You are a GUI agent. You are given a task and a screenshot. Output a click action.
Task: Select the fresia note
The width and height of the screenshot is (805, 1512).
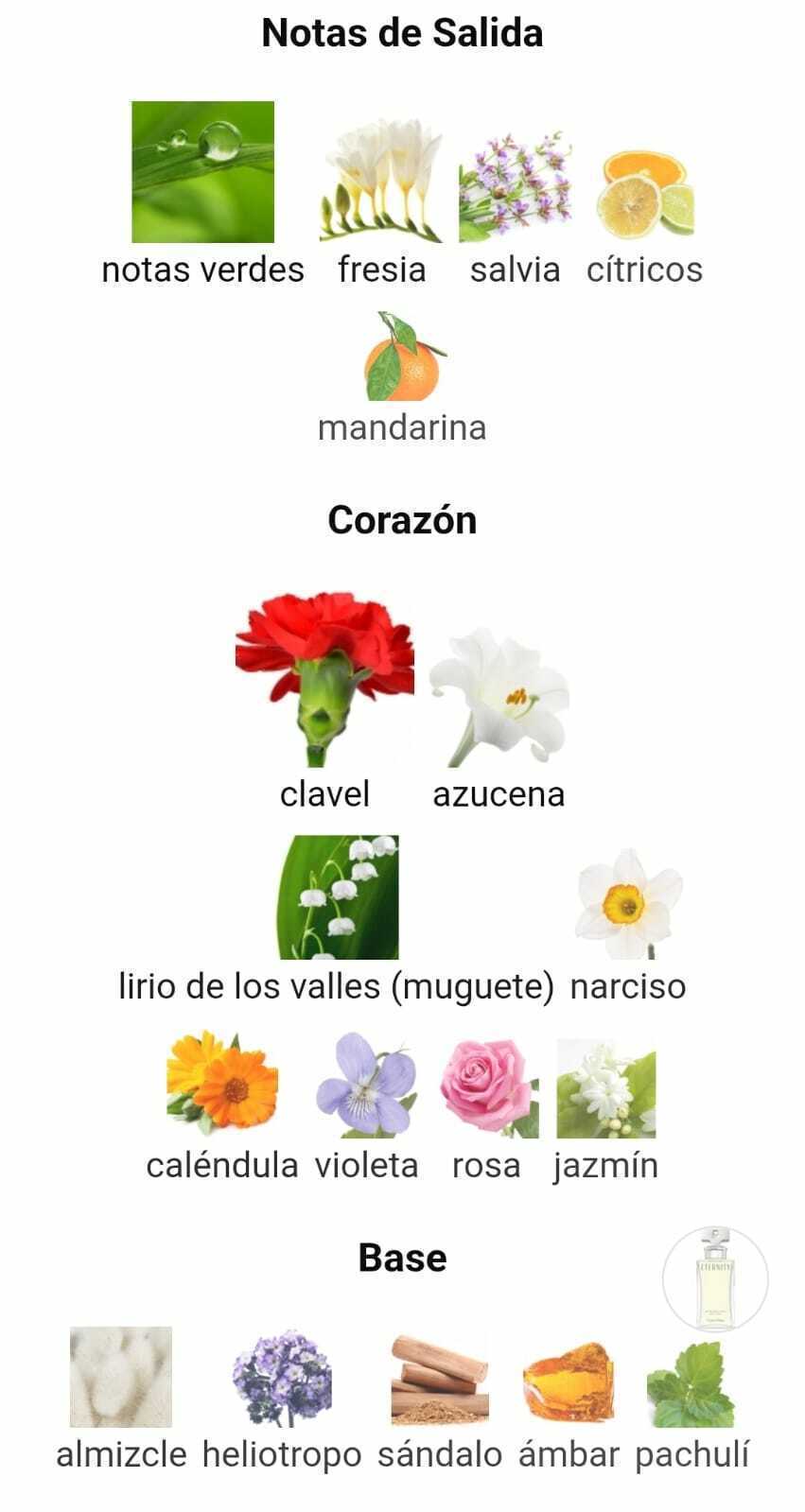(x=381, y=200)
